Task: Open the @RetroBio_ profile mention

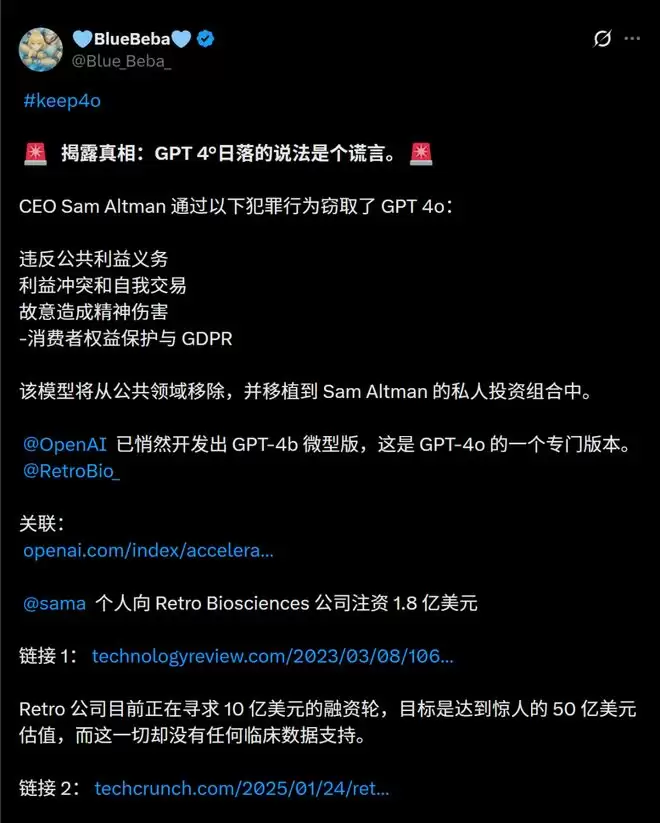Action: tap(70, 471)
